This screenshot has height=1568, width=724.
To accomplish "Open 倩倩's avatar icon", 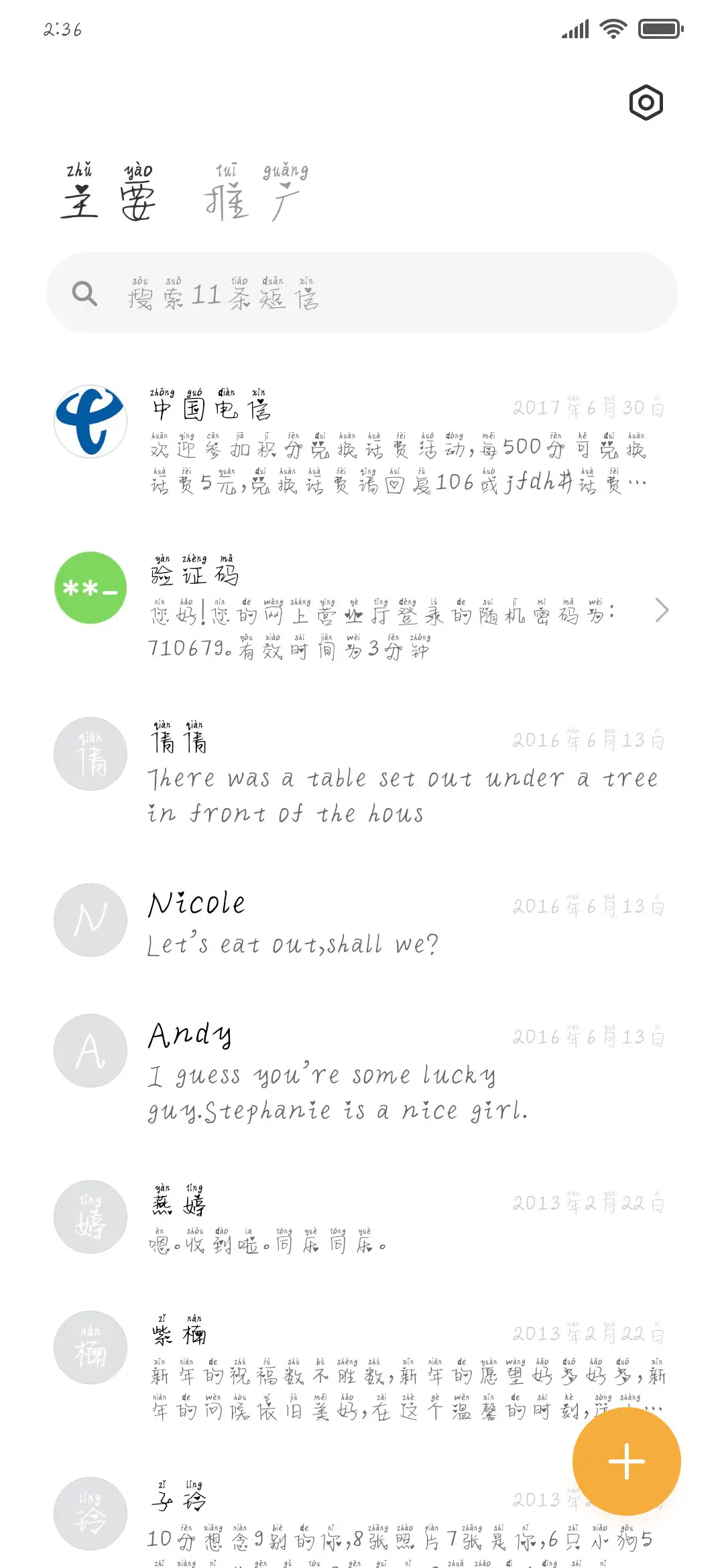I will point(90,753).
